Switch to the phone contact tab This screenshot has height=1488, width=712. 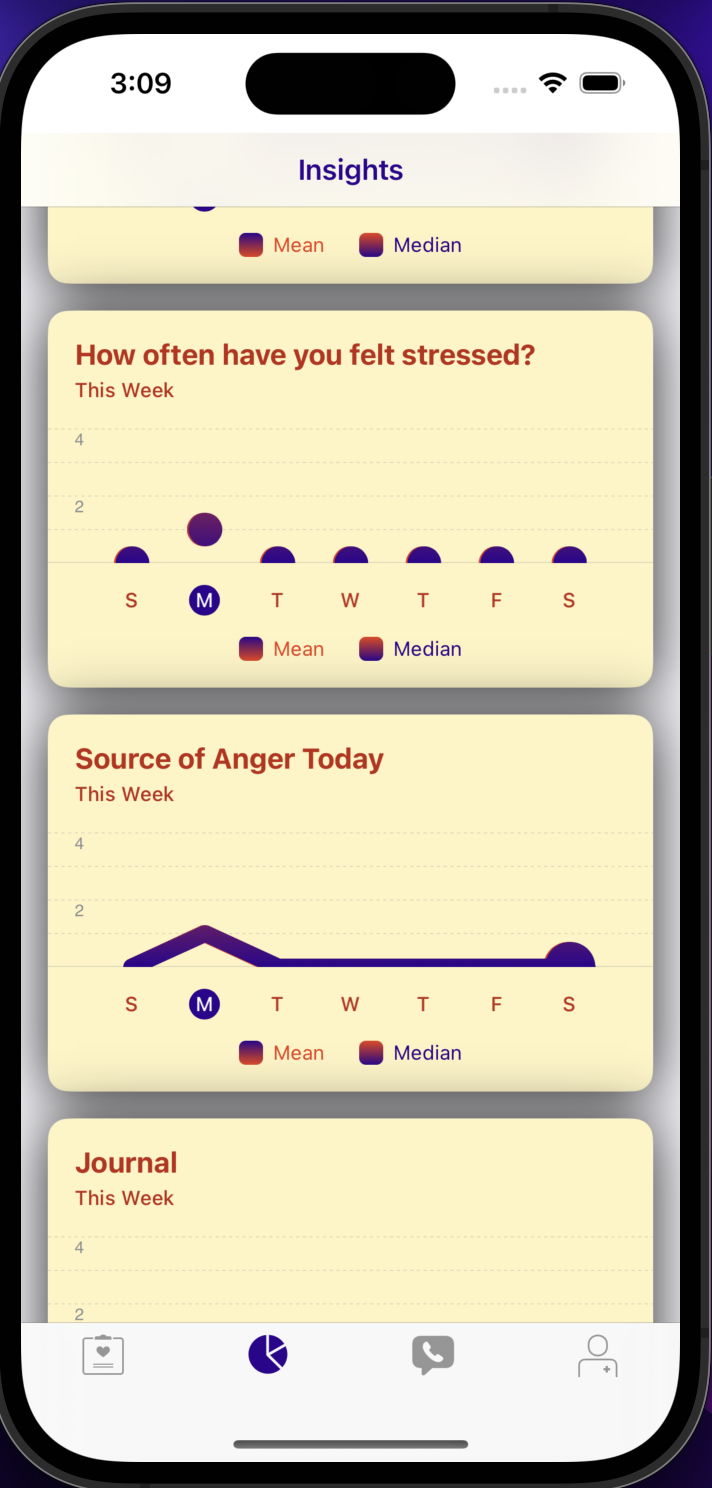coord(433,1355)
